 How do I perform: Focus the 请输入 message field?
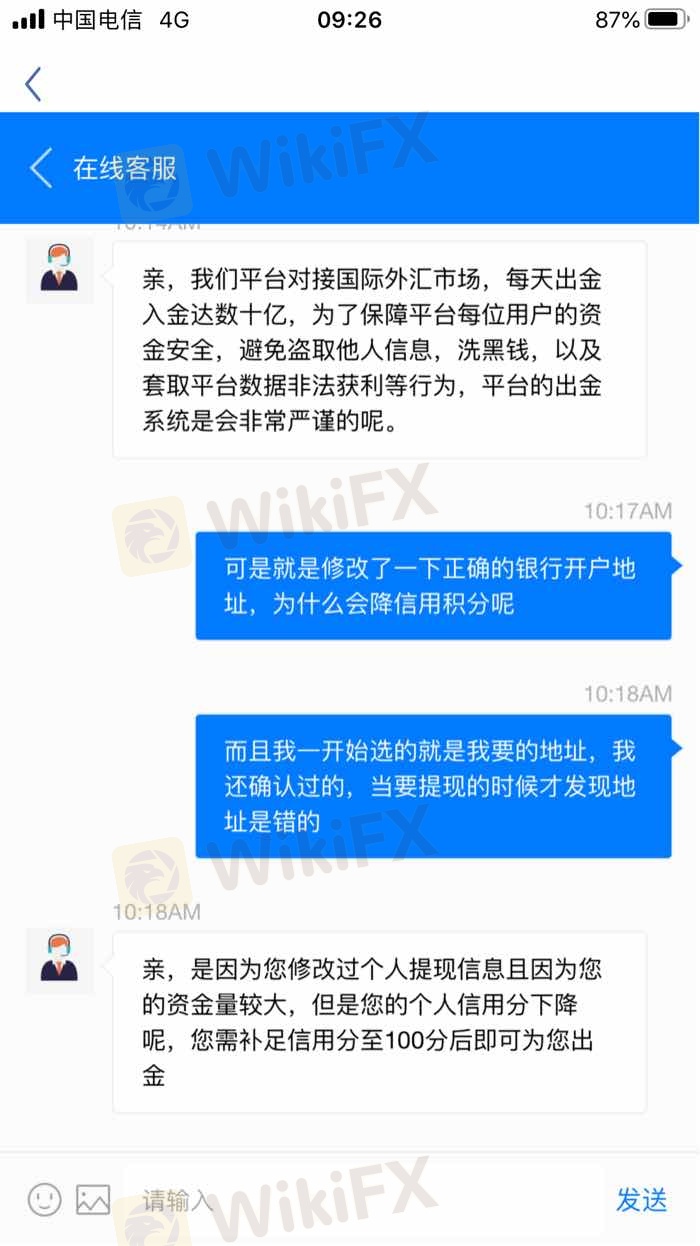click(x=360, y=1199)
